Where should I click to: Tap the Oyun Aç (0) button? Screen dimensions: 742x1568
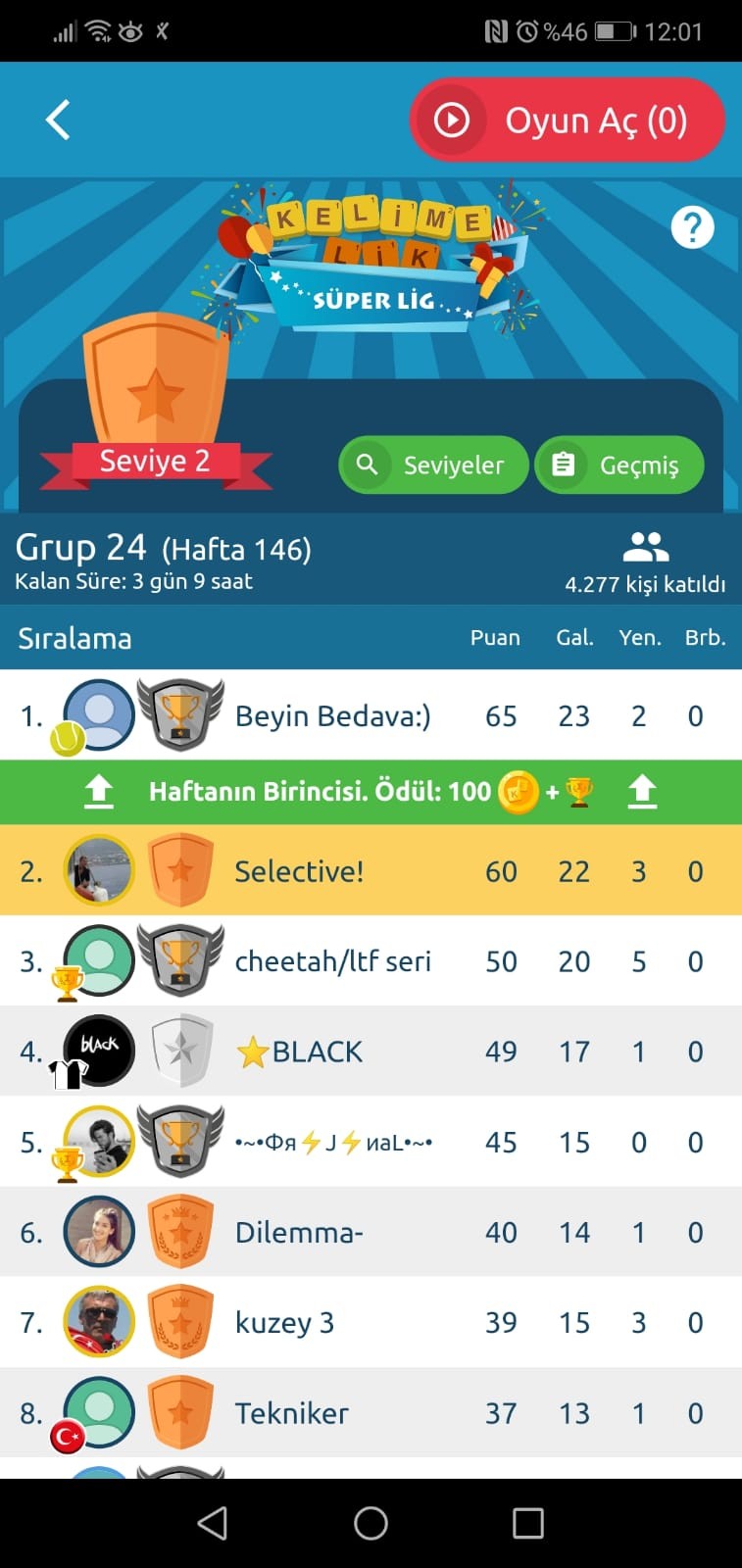point(567,121)
